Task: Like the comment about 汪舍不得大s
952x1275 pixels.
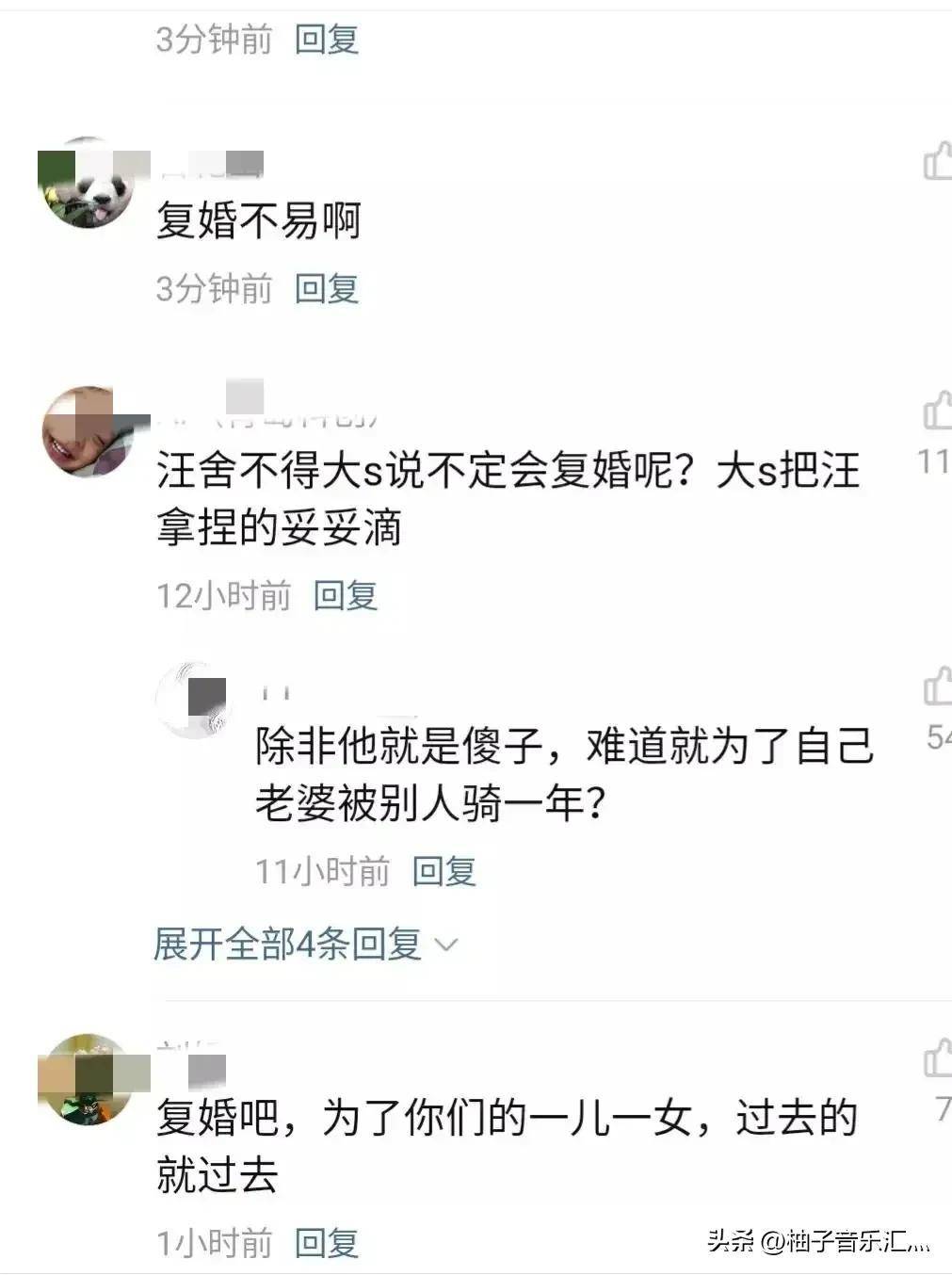Action: pyautogui.click(x=937, y=412)
